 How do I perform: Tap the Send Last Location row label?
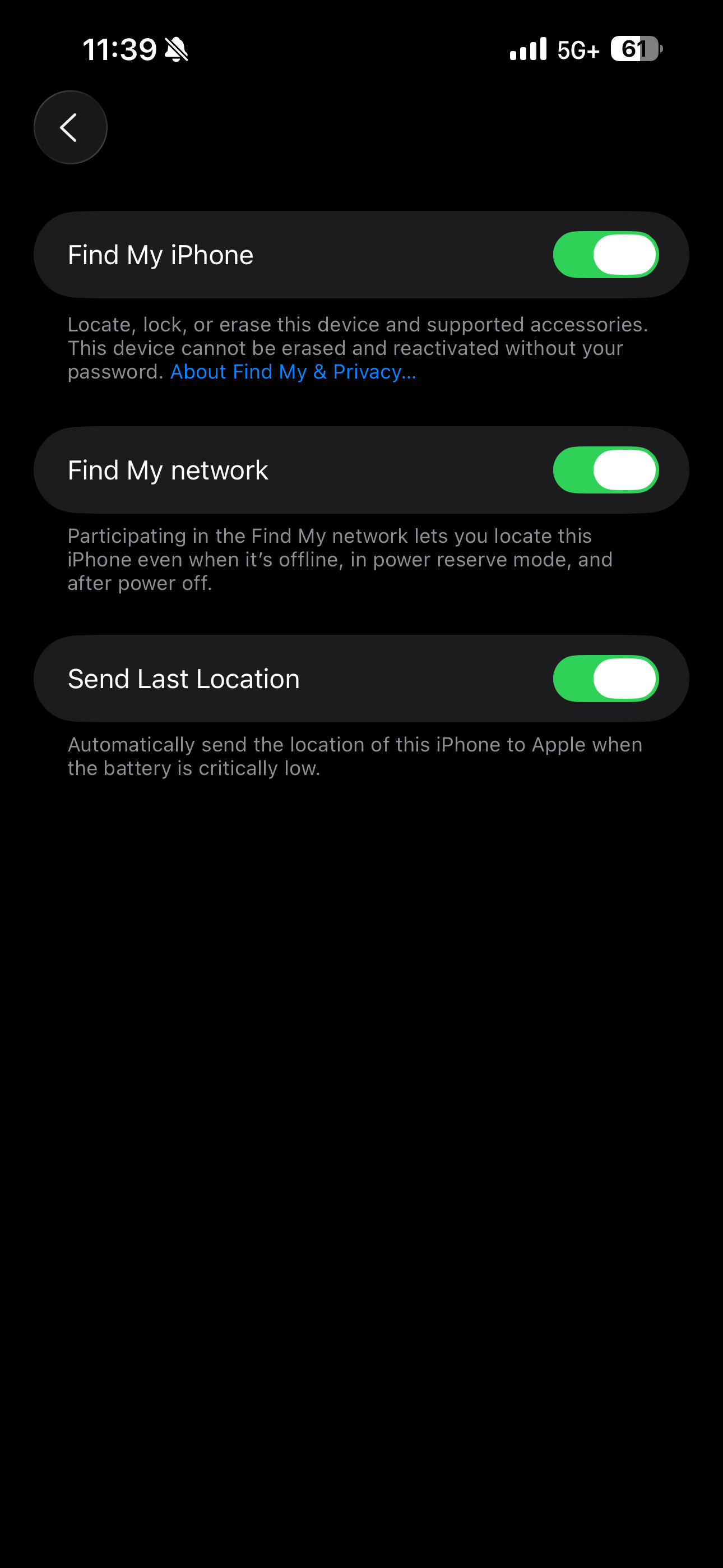[183, 678]
